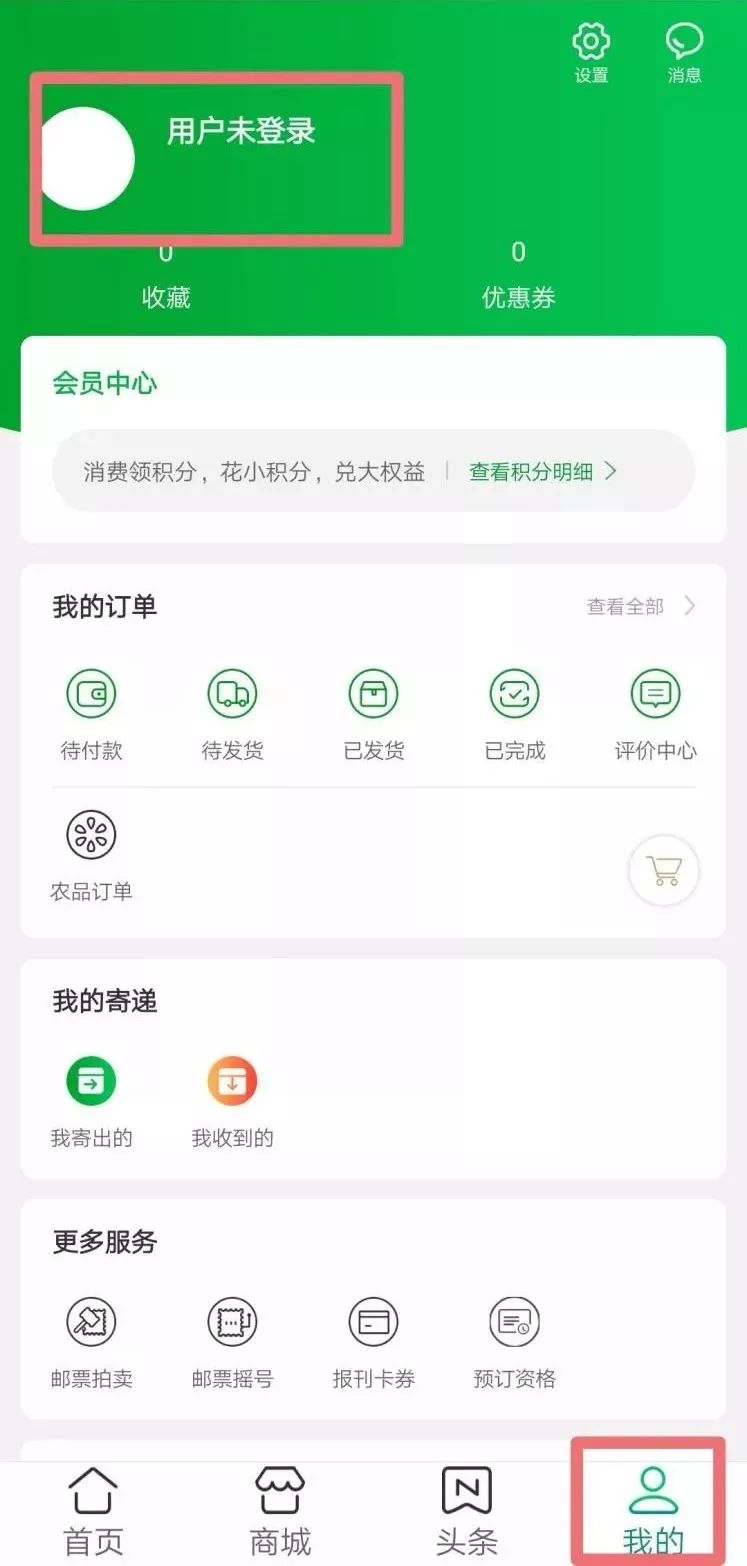View 我收到的 received parcels

pos(232,1080)
